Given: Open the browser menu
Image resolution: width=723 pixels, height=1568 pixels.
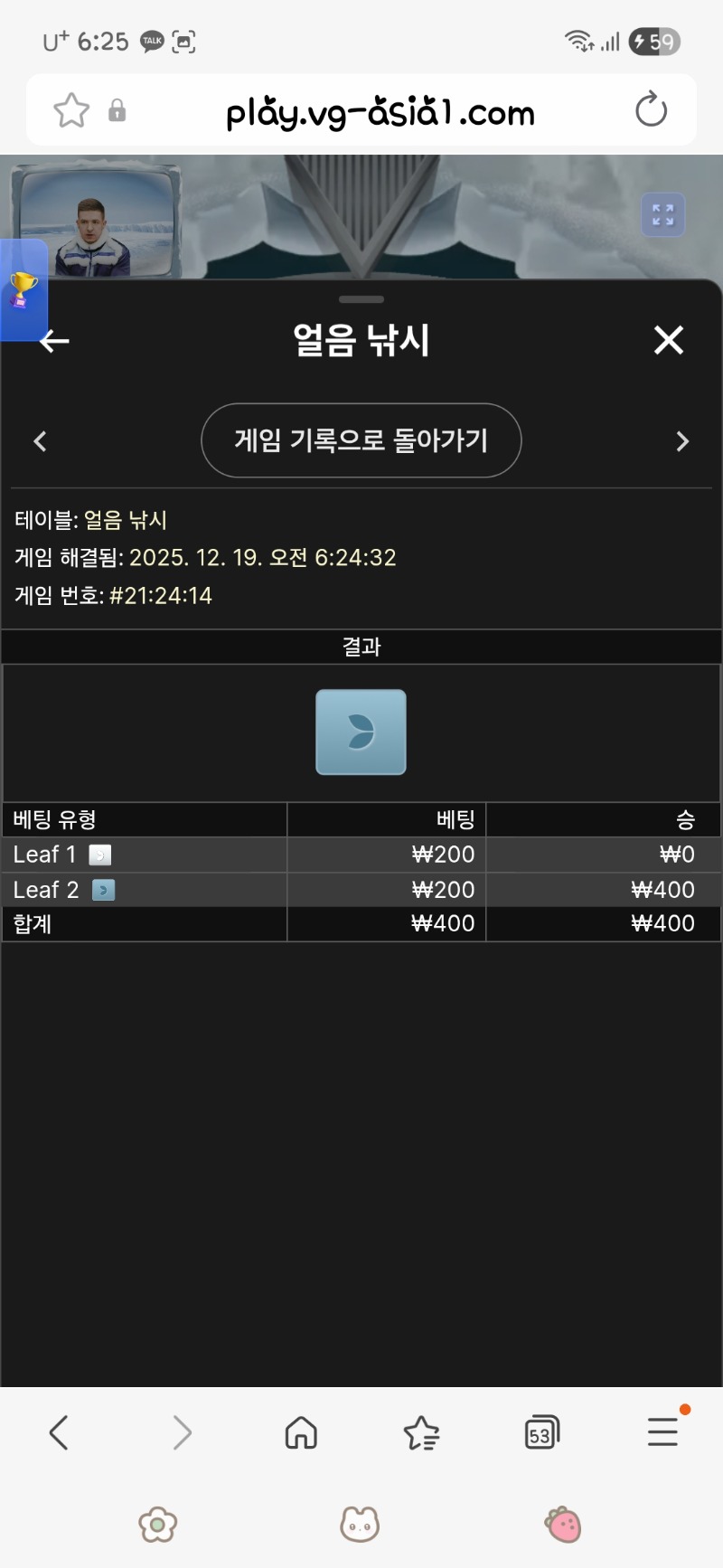Looking at the screenshot, I should 662,1431.
